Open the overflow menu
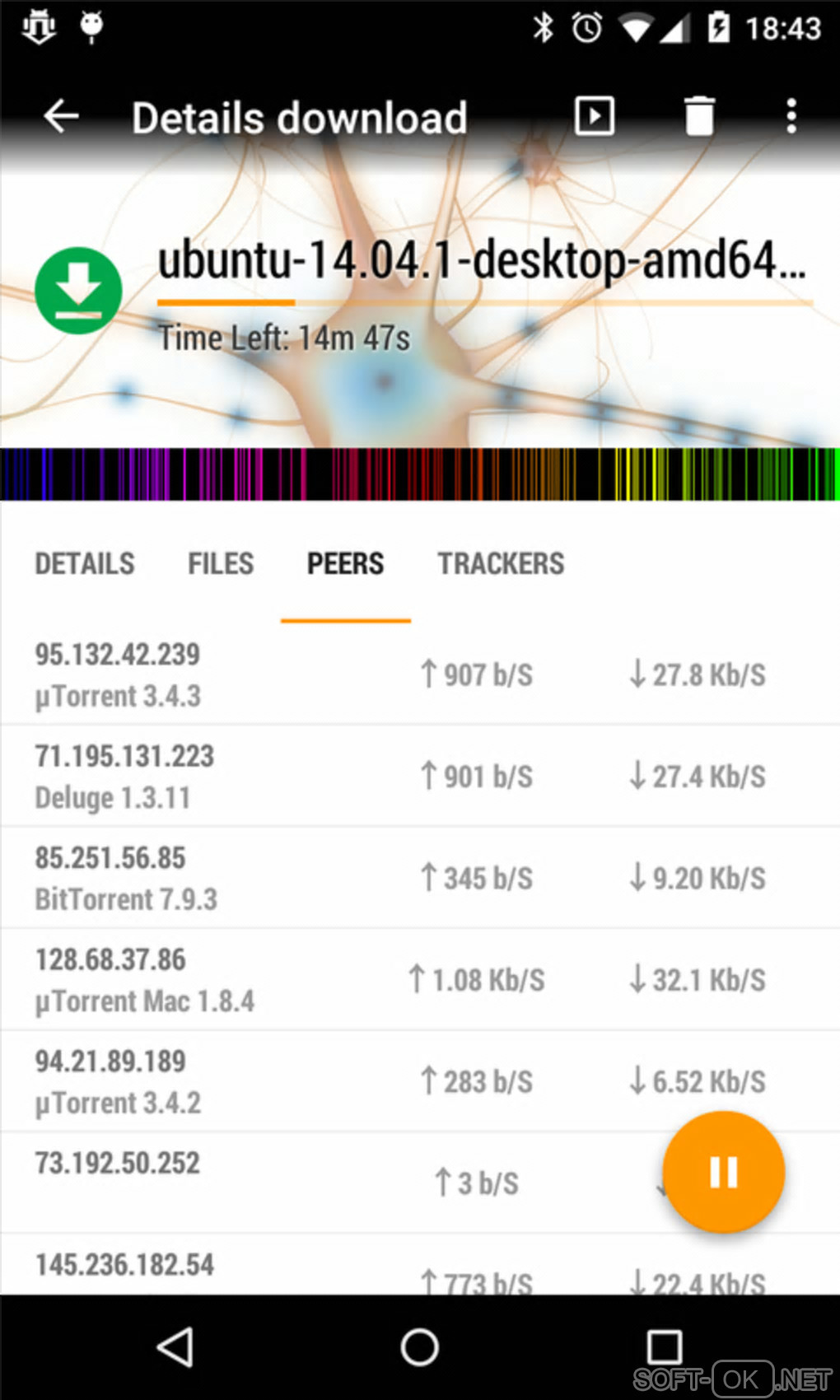 pos(791,116)
